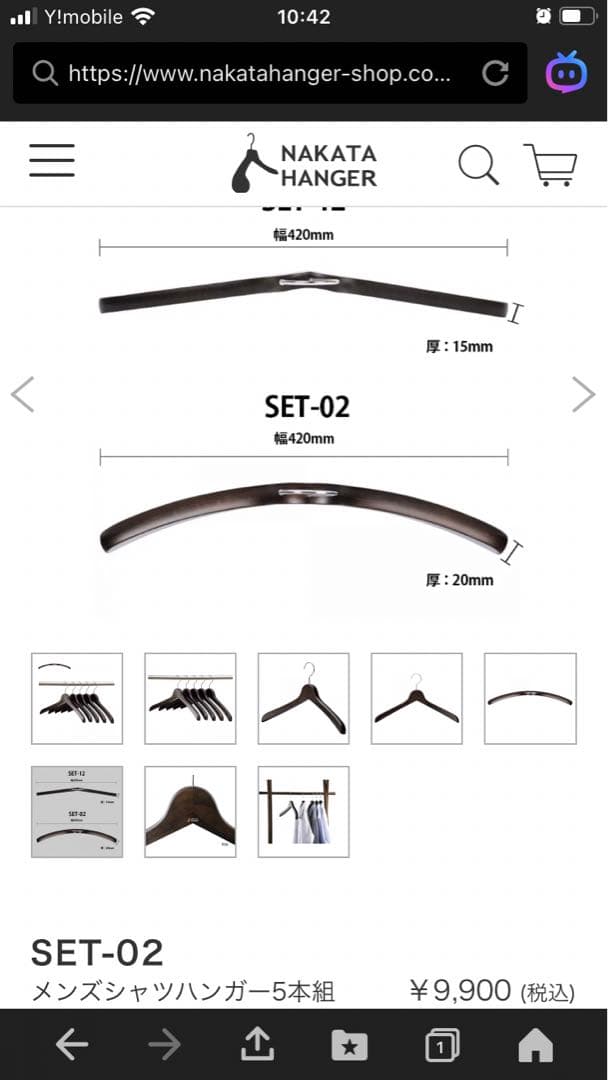Viewport: 608px width, 1080px height.
Task: Open the browser tabs view
Action: (442, 1045)
